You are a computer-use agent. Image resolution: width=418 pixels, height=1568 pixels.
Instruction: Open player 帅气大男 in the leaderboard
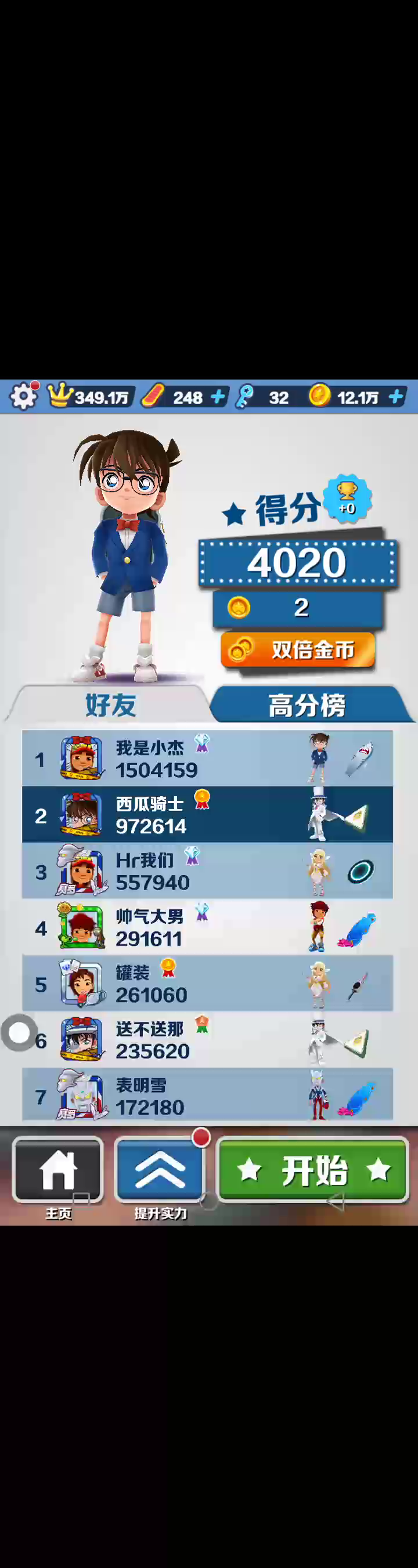(207, 927)
